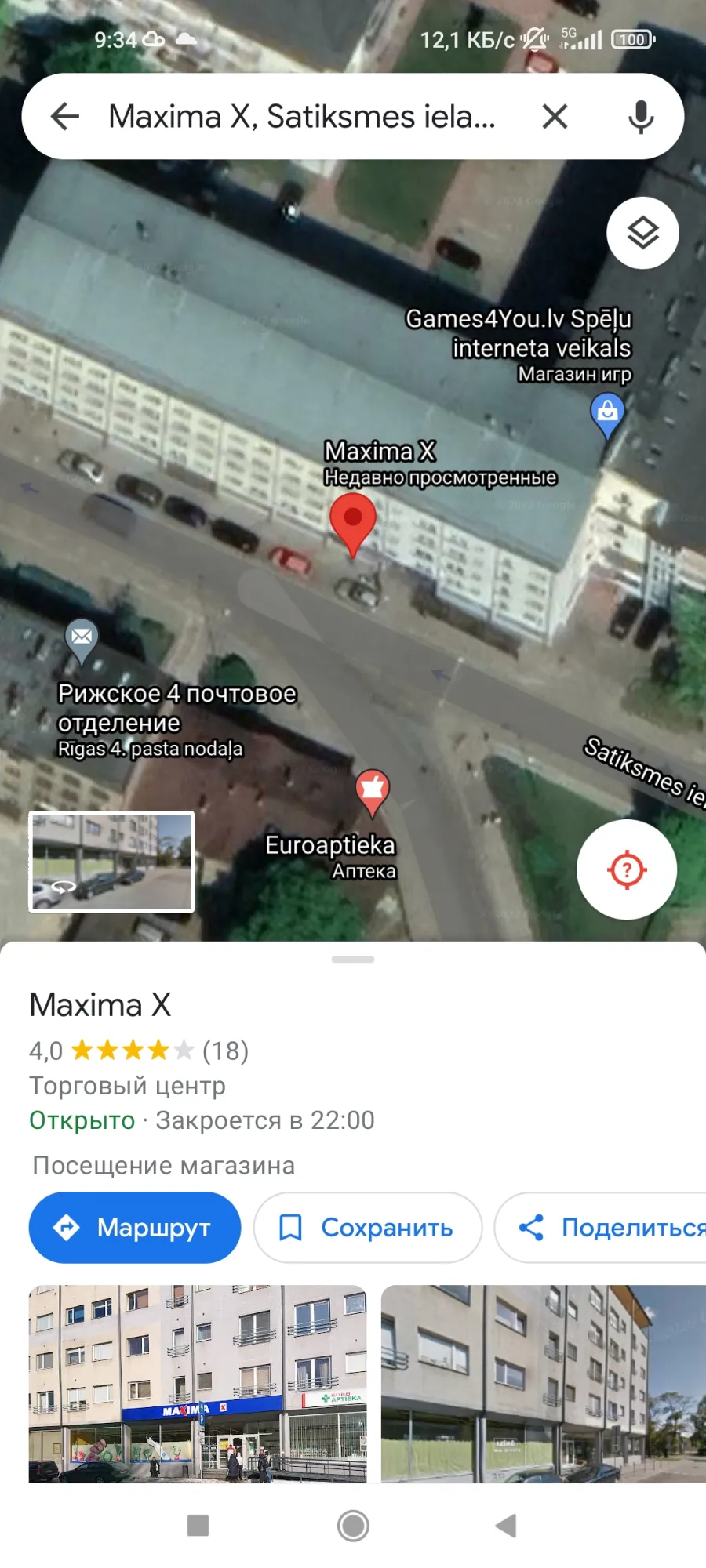Image resolution: width=706 pixels, height=1568 pixels.
Task: Open reviews via the 4,0 rating
Action: tap(139, 1051)
